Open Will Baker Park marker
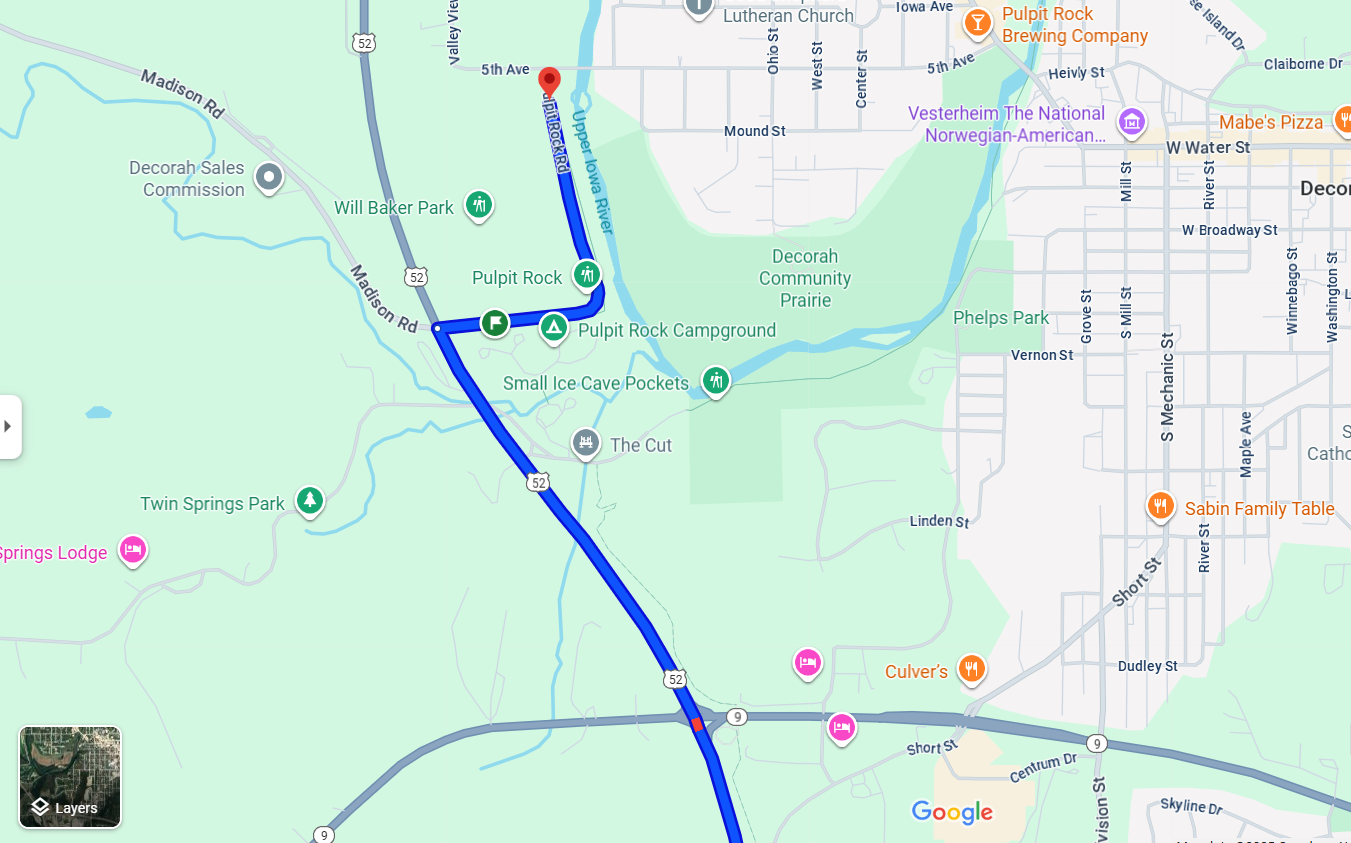This screenshot has width=1351, height=843. [x=479, y=205]
